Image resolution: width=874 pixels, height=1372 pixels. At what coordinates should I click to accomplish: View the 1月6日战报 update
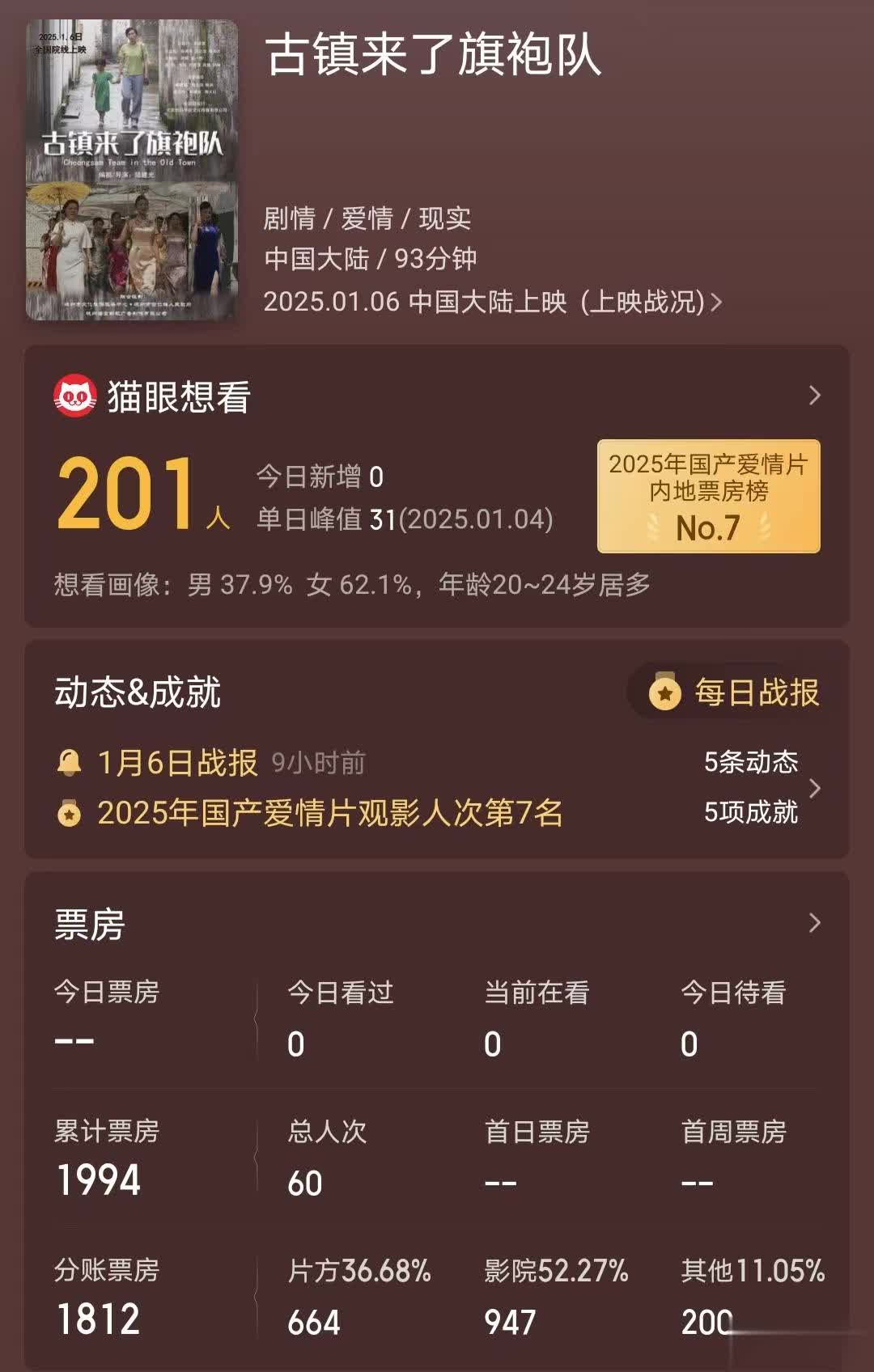click(177, 762)
